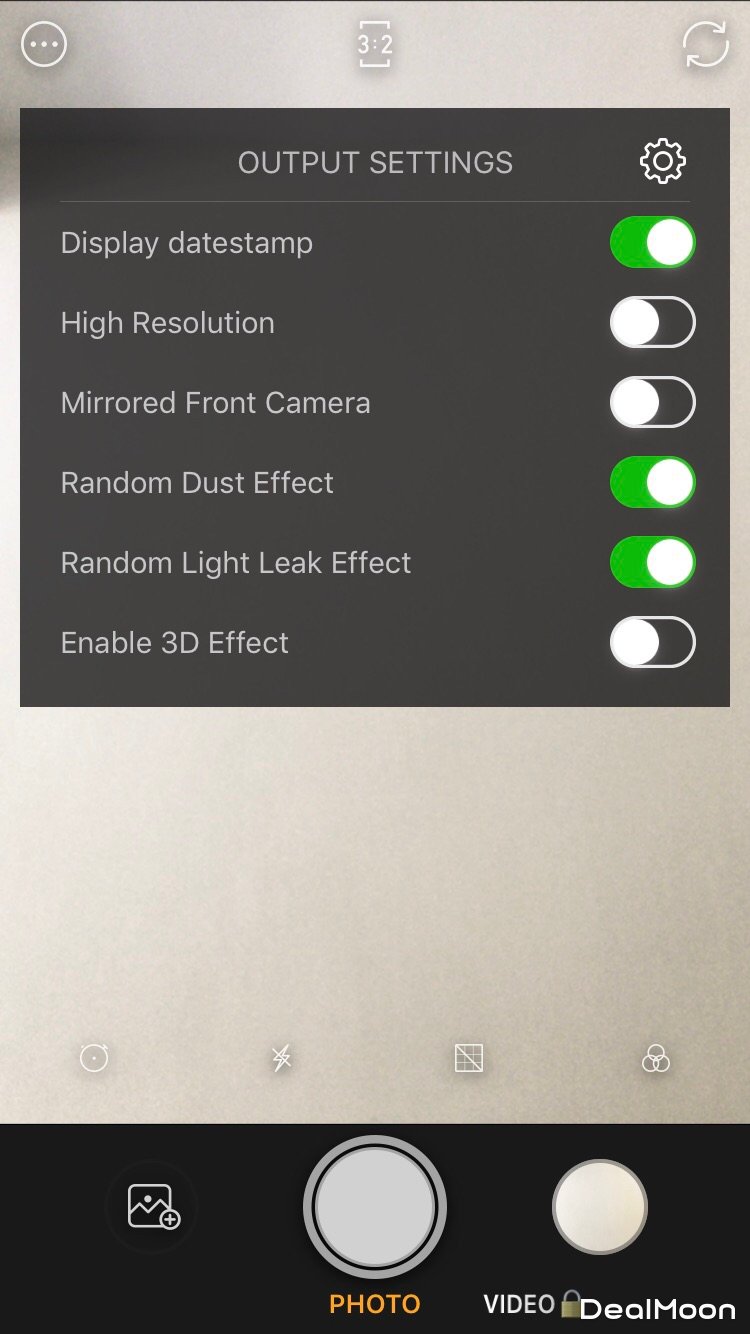Image resolution: width=750 pixels, height=1334 pixels.
Task: Turn on Mirrored Front Camera
Action: (x=652, y=403)
